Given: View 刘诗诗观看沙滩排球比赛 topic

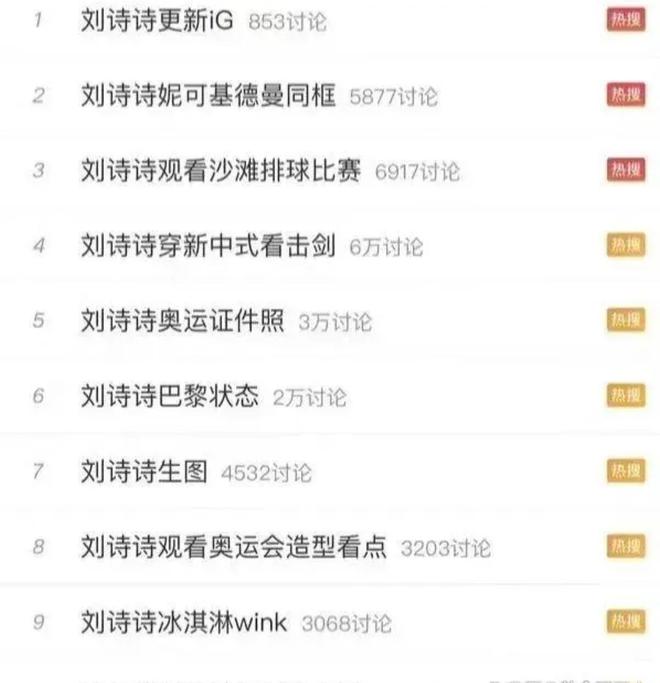Looking at the screenshot, I should (x=222, y=171).
